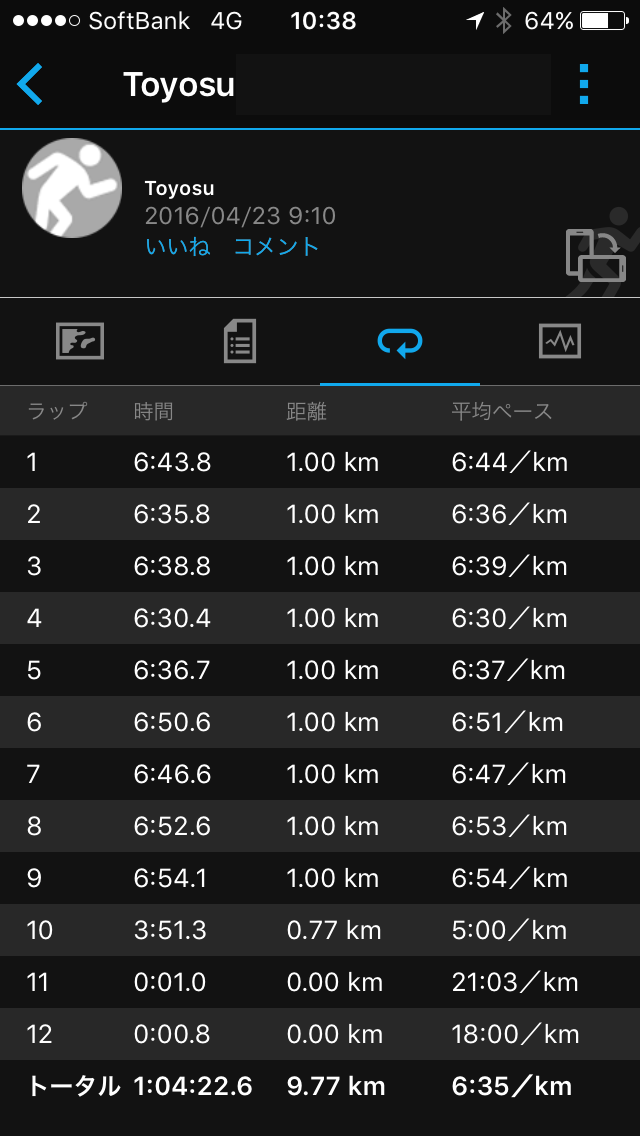
Task: Select the laps tab
Action: click(x=400, y=342)
